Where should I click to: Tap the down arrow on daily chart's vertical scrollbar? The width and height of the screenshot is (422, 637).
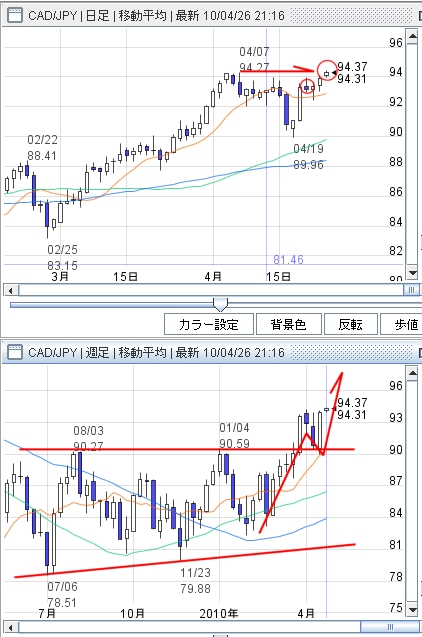click(x=412, y=273)
